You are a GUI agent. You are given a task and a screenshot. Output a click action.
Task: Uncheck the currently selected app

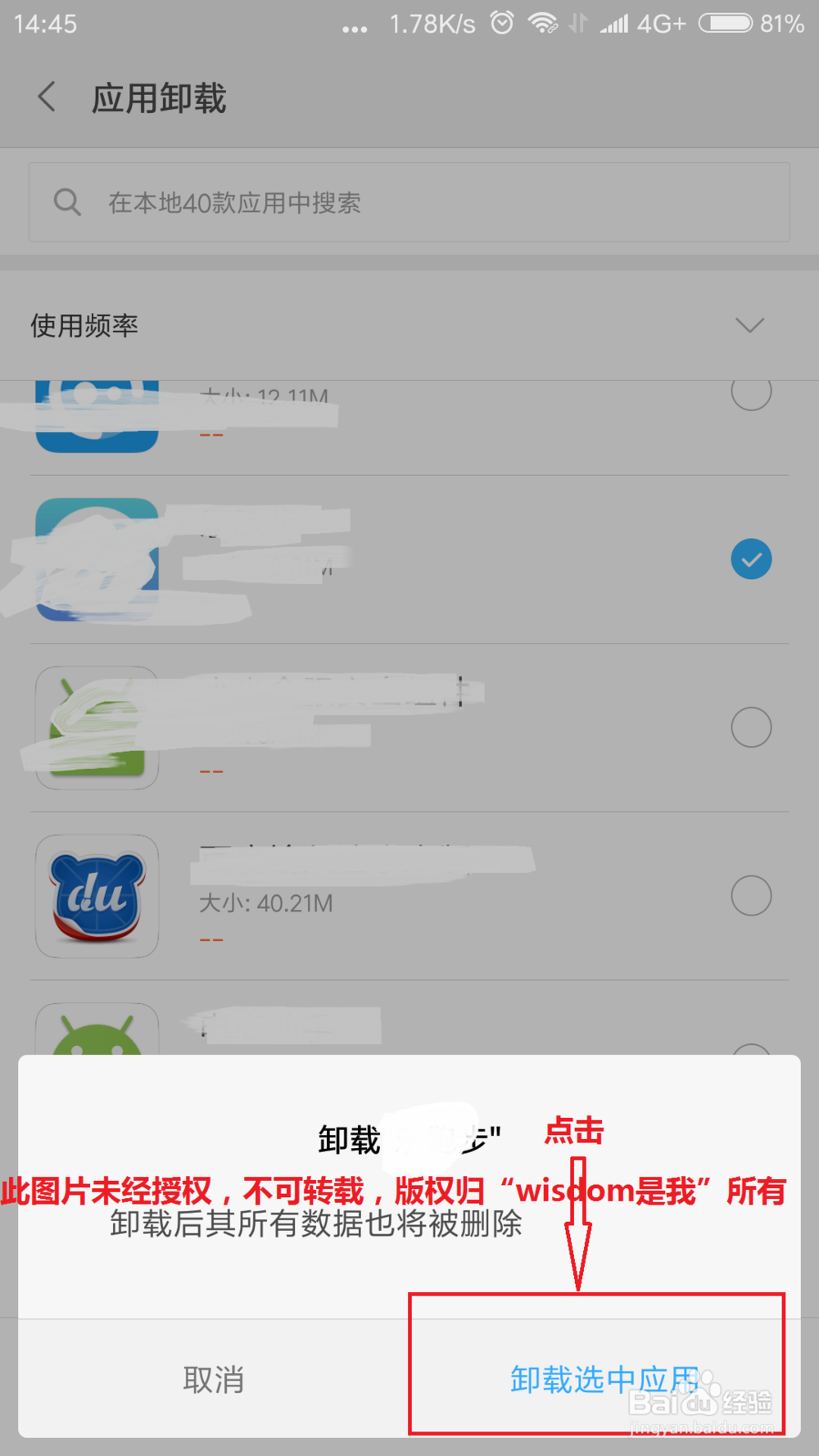[751, 558]
